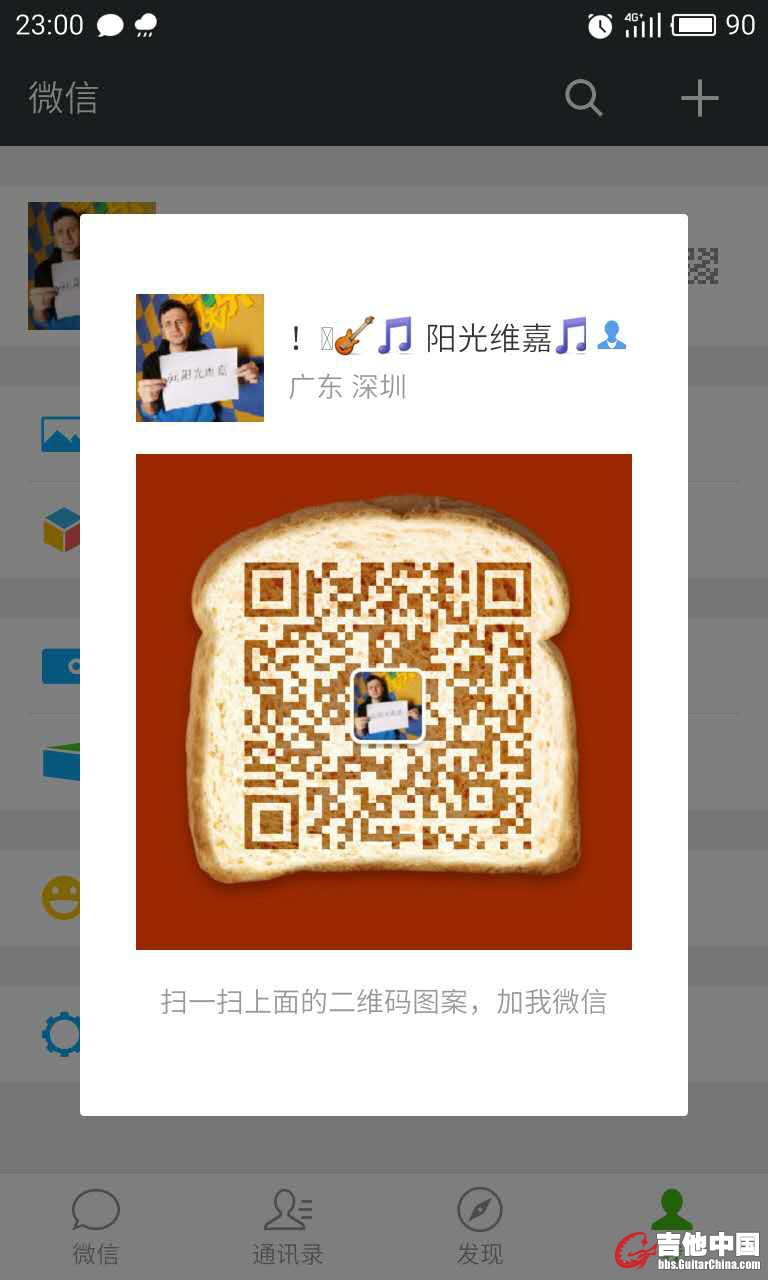
Task: Open the search magnifier icon
Action: click(584, 98)
